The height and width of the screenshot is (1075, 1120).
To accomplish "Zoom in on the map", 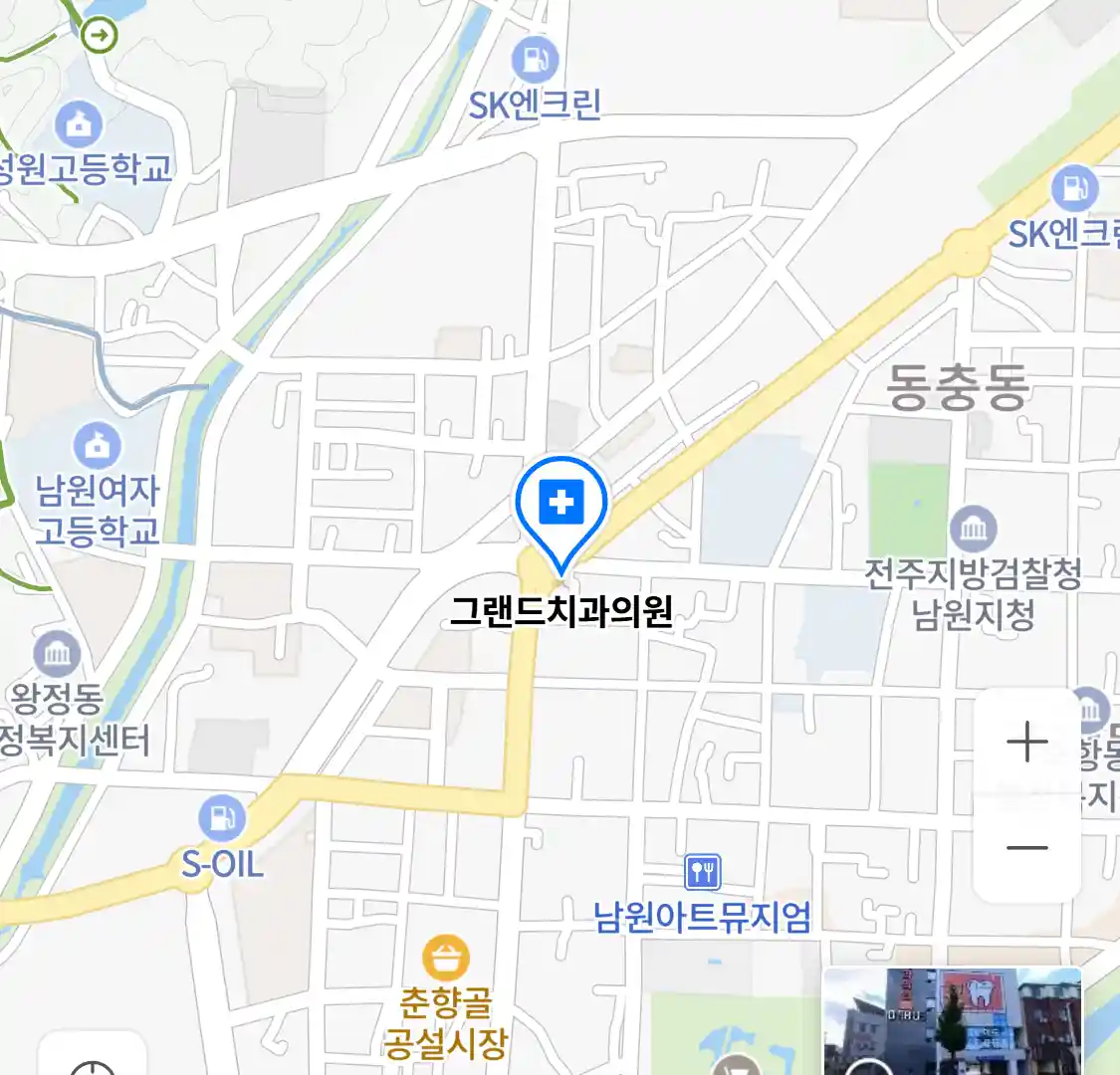I will pos(1026,743).
